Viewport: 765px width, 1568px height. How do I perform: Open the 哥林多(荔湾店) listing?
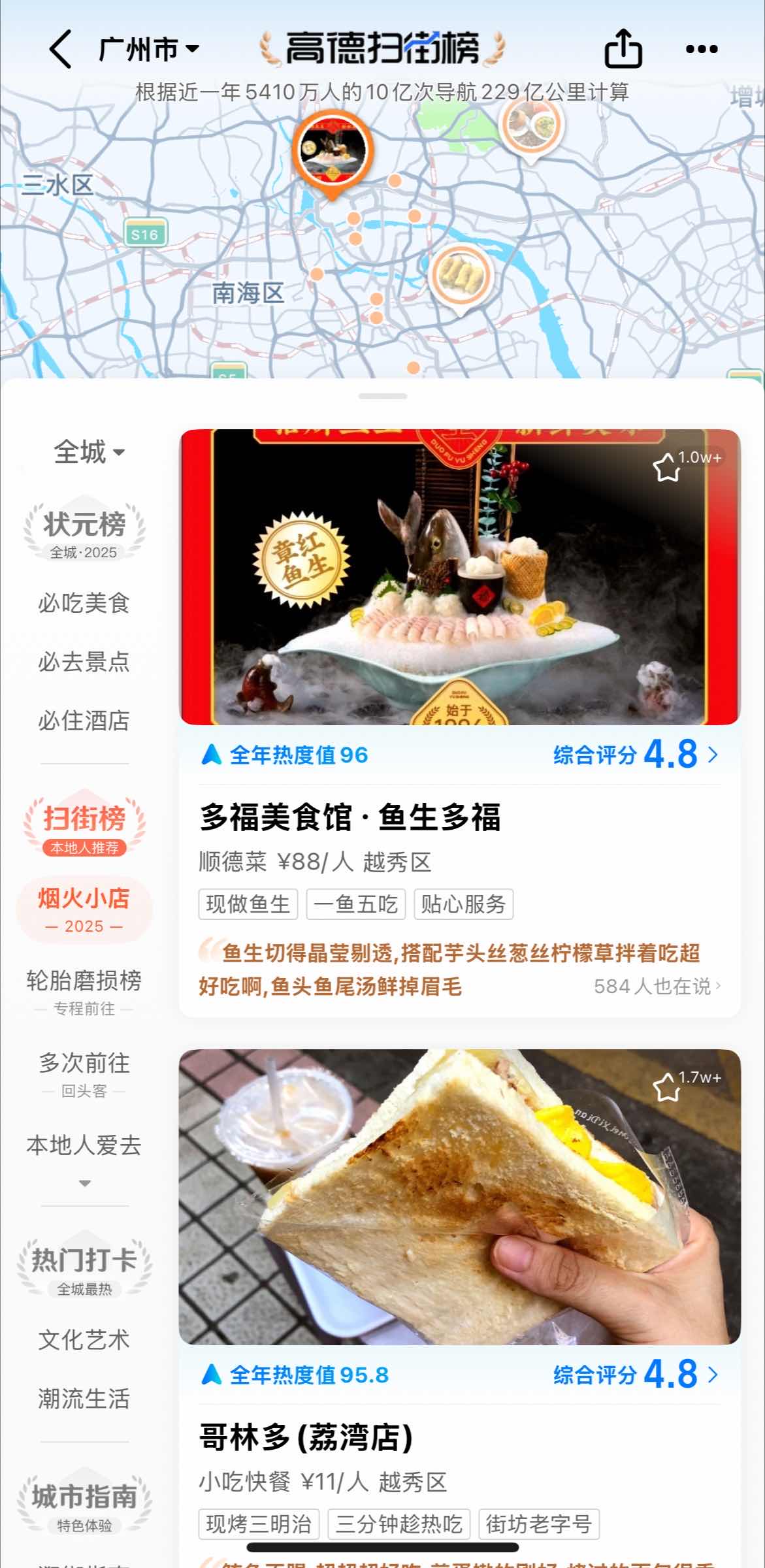pos(306,1438)
